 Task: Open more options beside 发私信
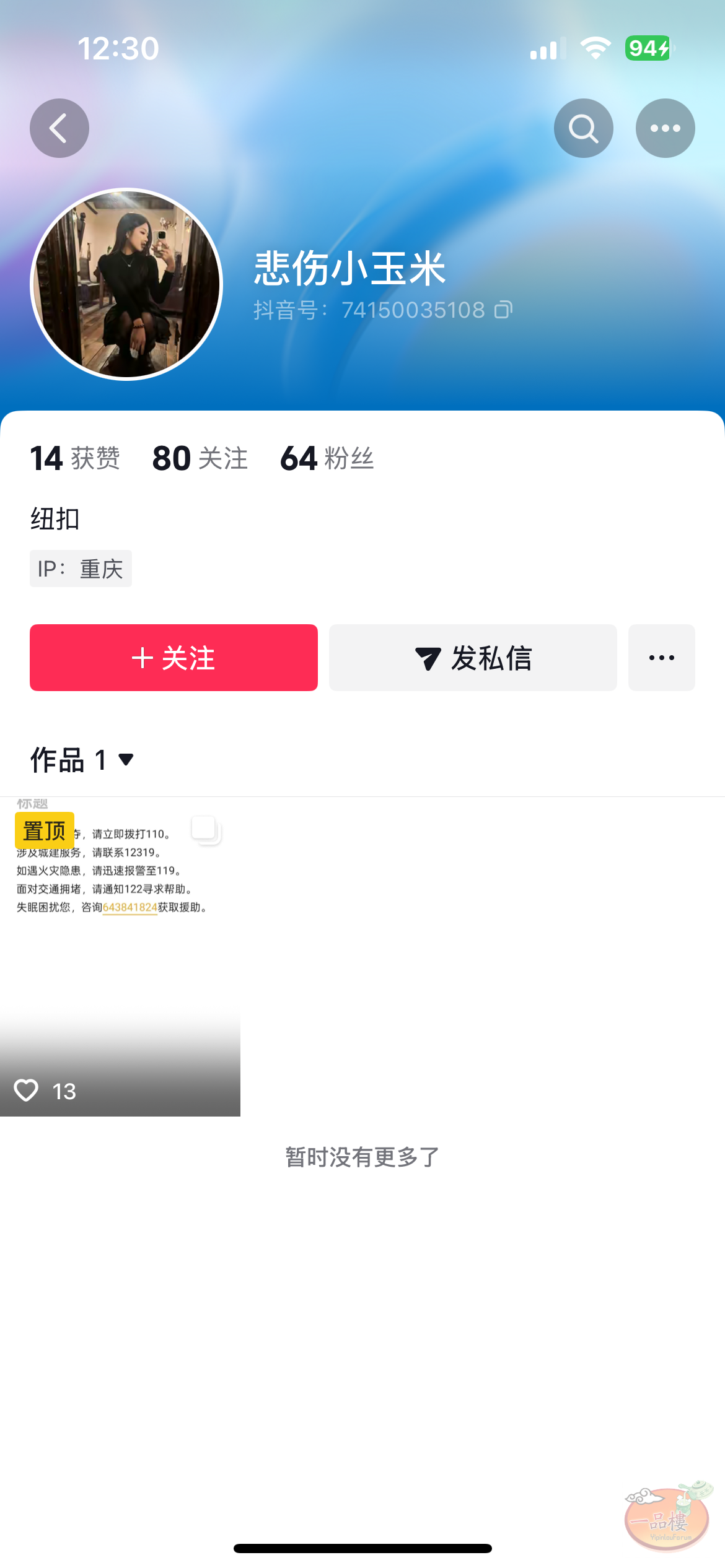pos(661,658)
